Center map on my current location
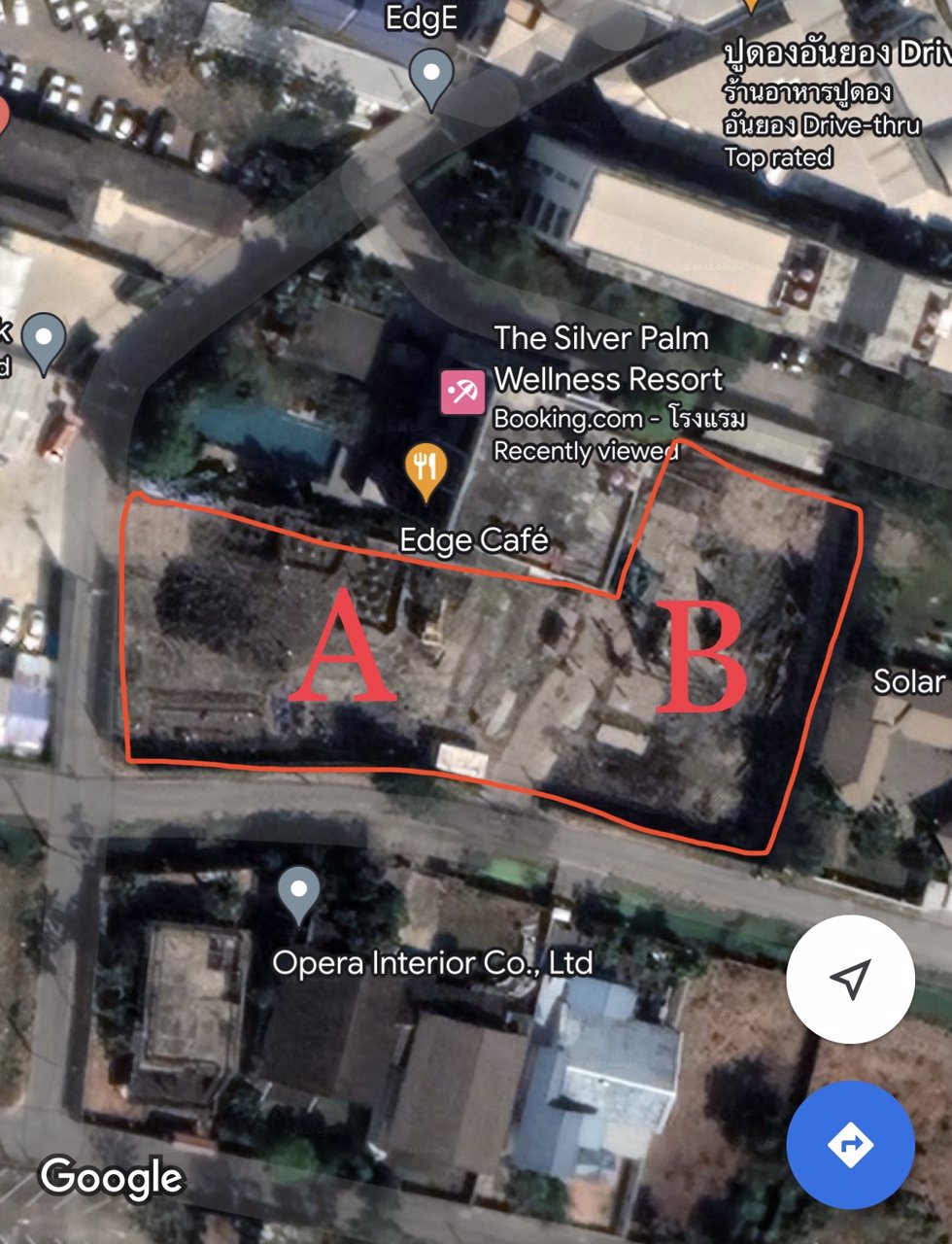 click(x=850, y=979)
